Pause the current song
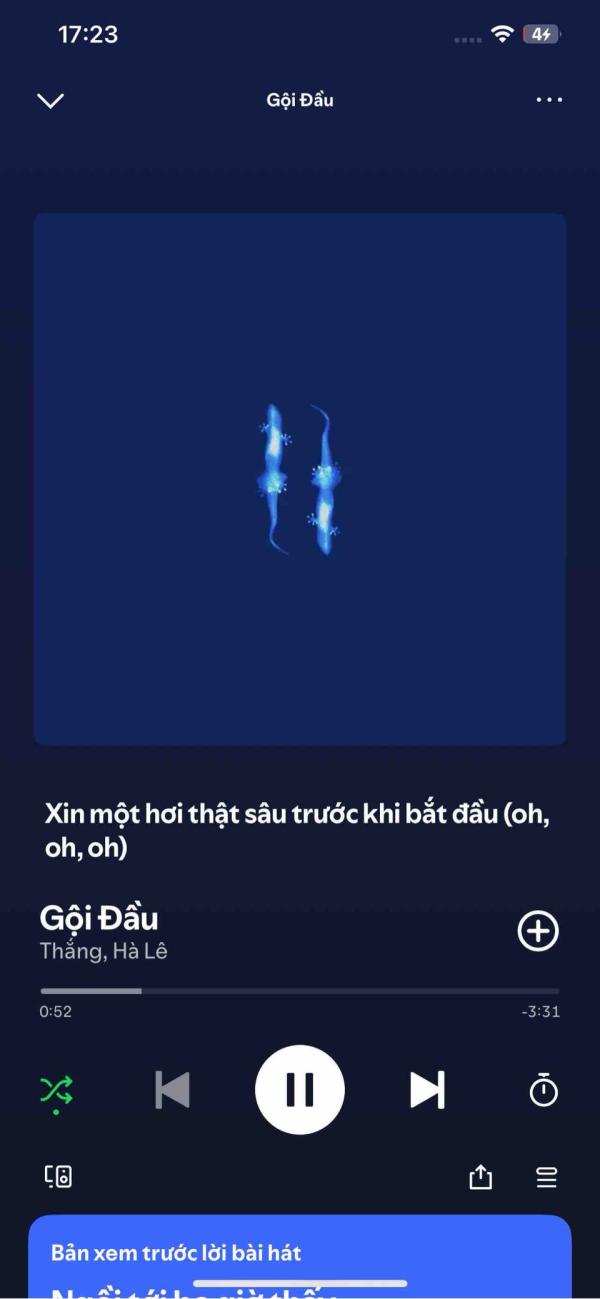 [300, 1090]
